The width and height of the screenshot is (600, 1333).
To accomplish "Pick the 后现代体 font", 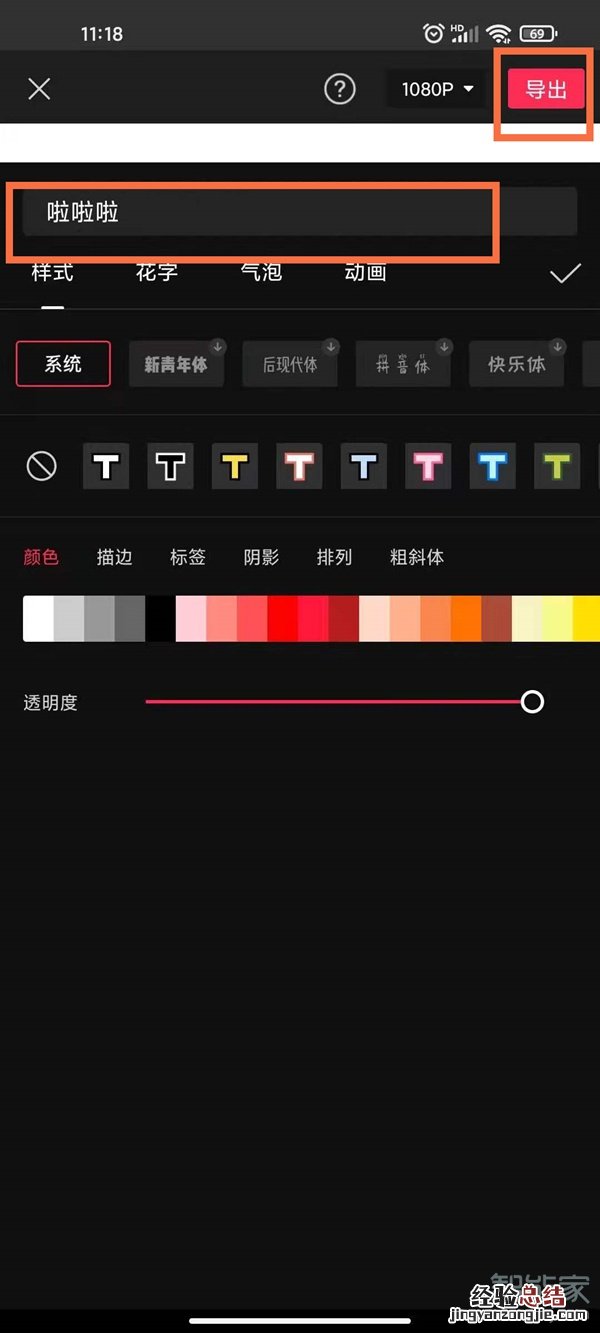I will [x=290, y=364].
